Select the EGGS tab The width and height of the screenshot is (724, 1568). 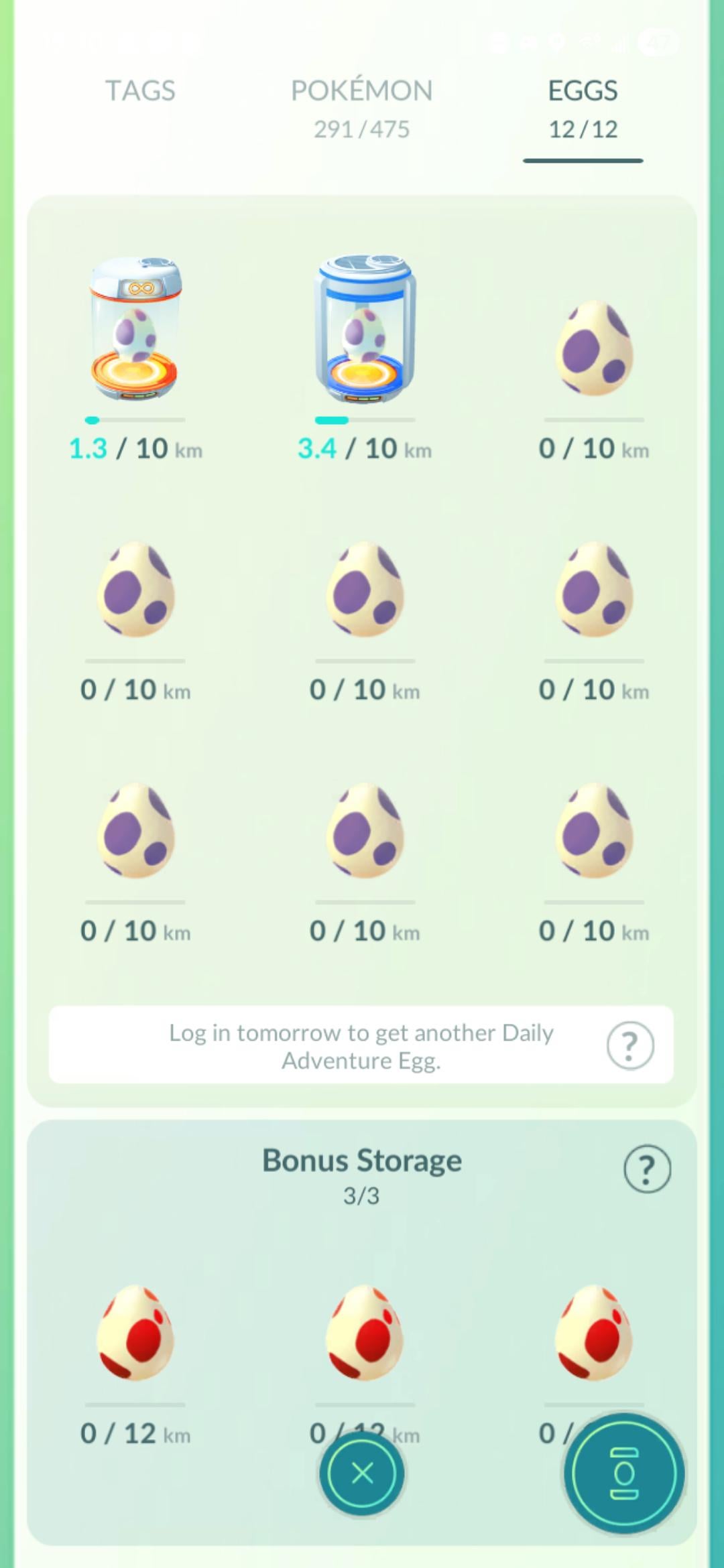pos(583,109)
